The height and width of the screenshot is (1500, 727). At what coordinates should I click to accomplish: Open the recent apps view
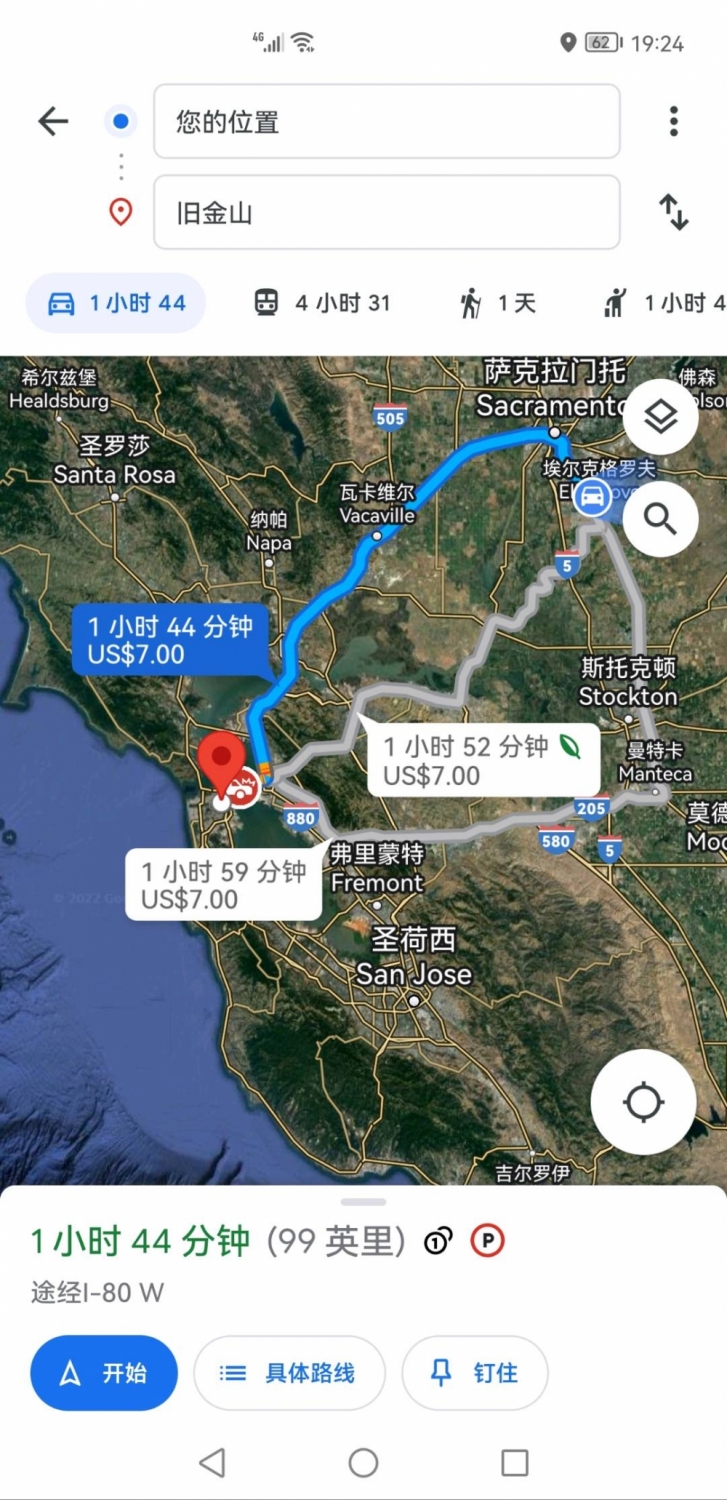514,1463
